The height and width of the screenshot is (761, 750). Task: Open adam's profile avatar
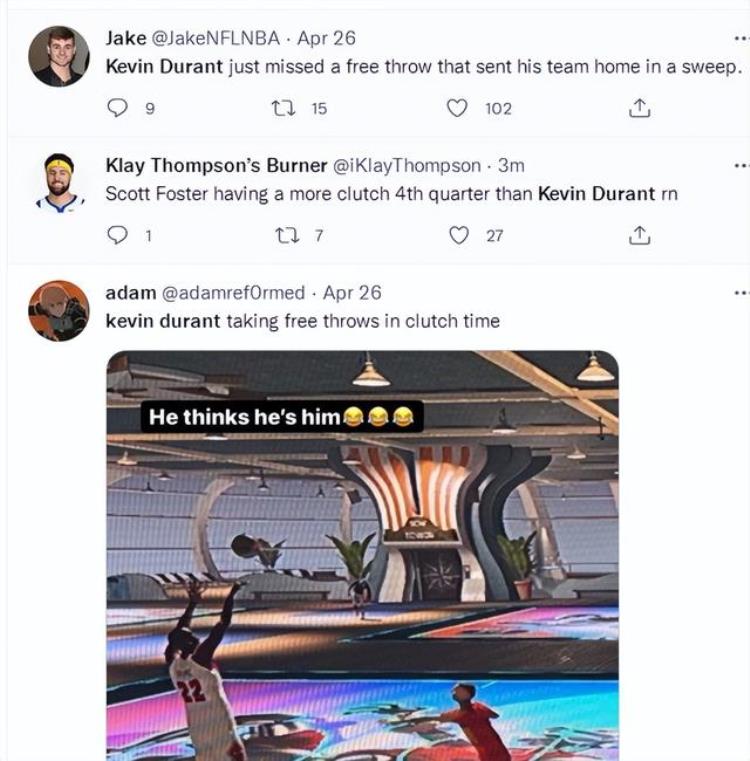pos(59,311)
